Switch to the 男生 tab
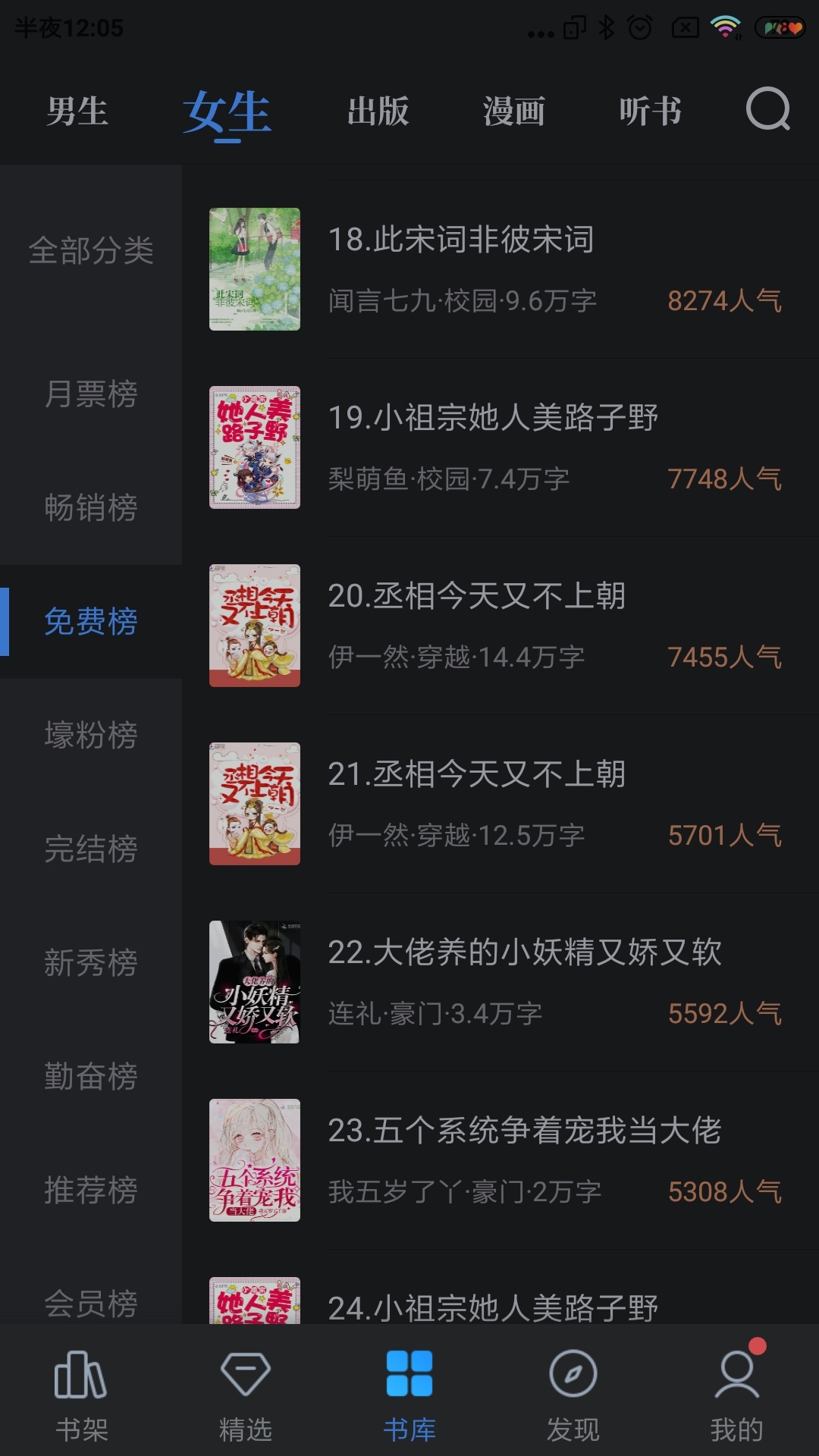Image resolution: width=819 pixels, height=1456 pixels. [77, 111]
